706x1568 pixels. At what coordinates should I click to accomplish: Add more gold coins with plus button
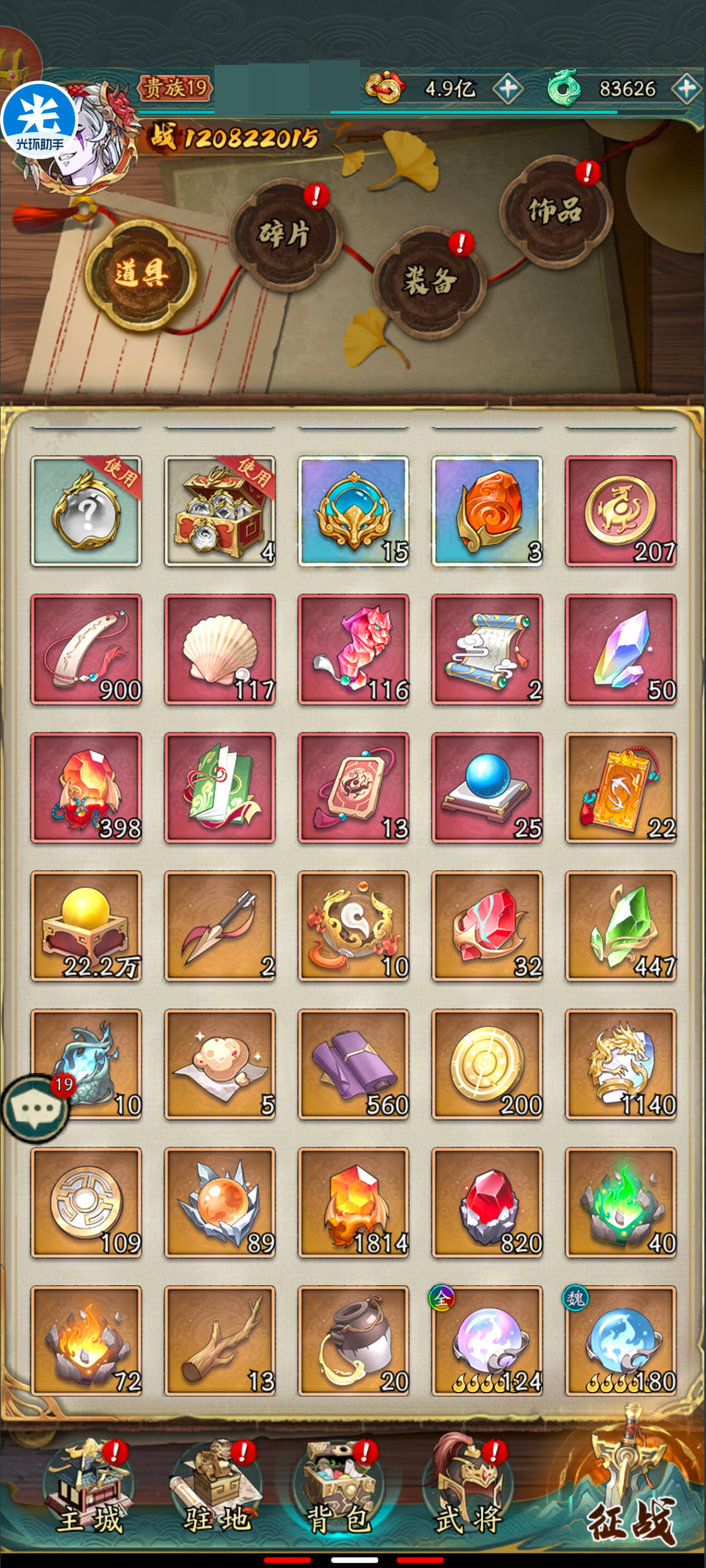507,89
